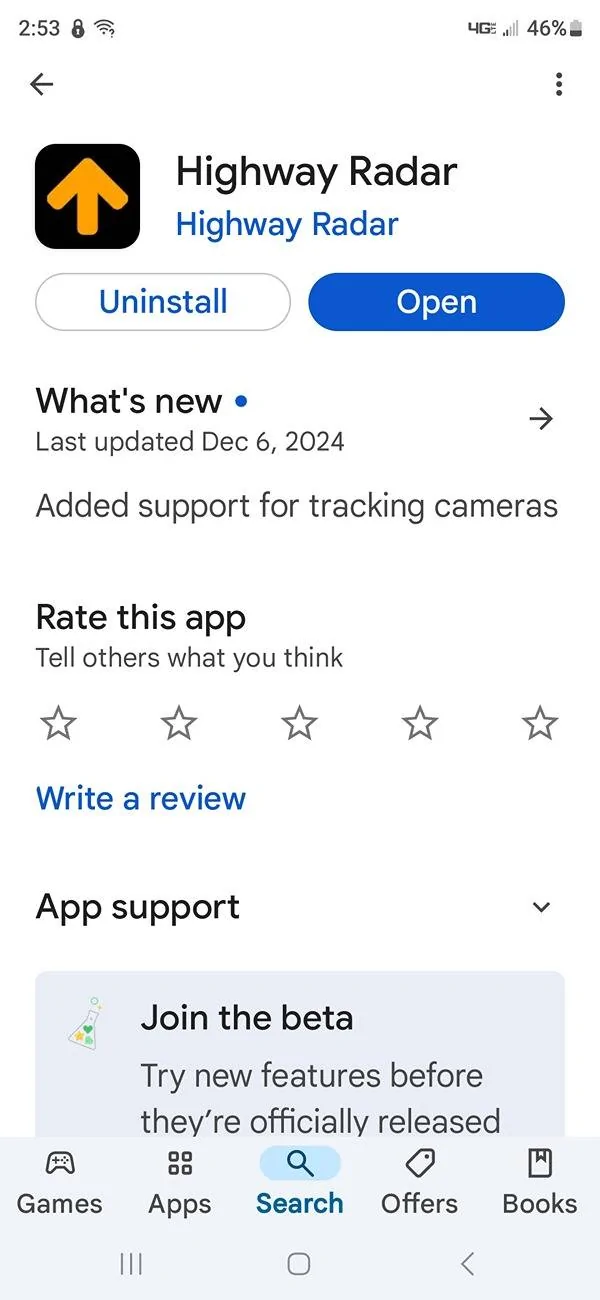This screenshot has height=1300, width=600.
Task: Show recent apps from the navigation bar
Action: [131, 1264]
